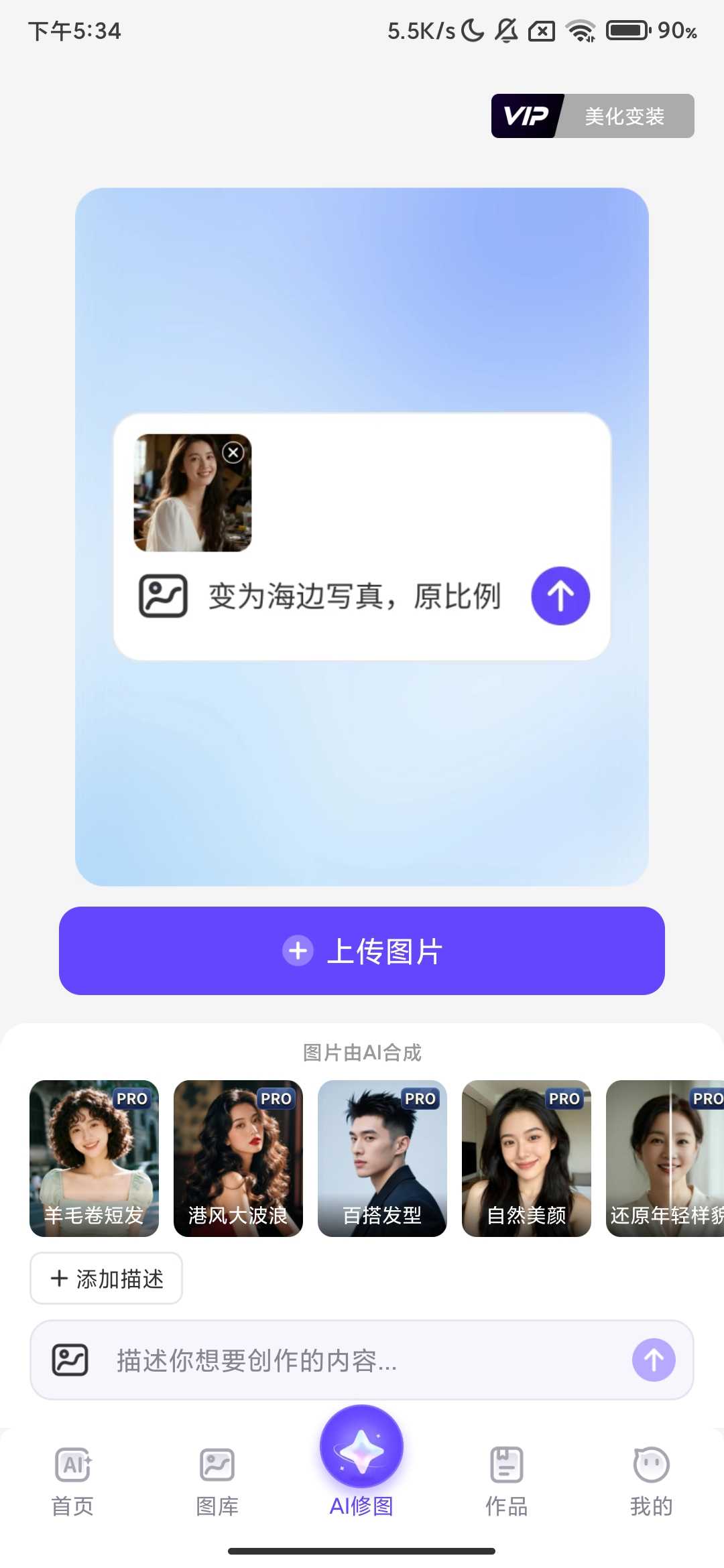The height and width of the screenshot is (1568, 724).
Task: Click the 图片由AI合成 label
Action: [x=361, y=1052]
